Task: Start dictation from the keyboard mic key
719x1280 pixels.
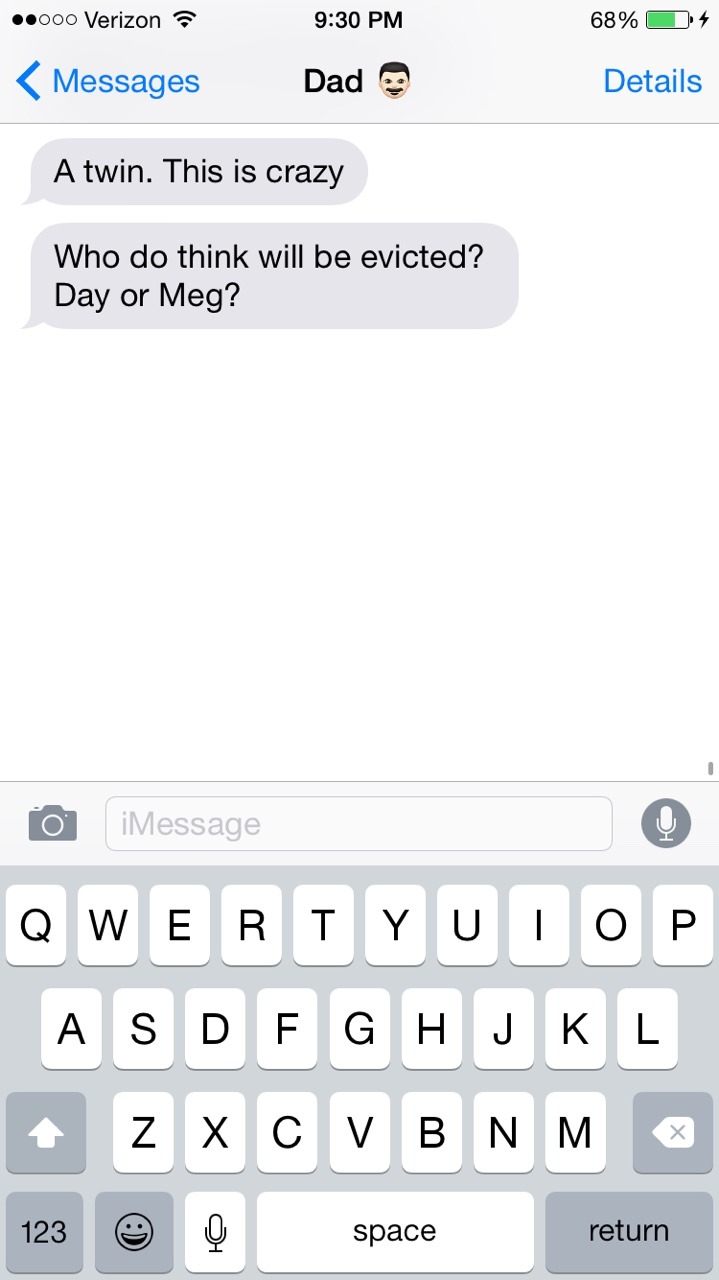Action: pos(215,1232)
